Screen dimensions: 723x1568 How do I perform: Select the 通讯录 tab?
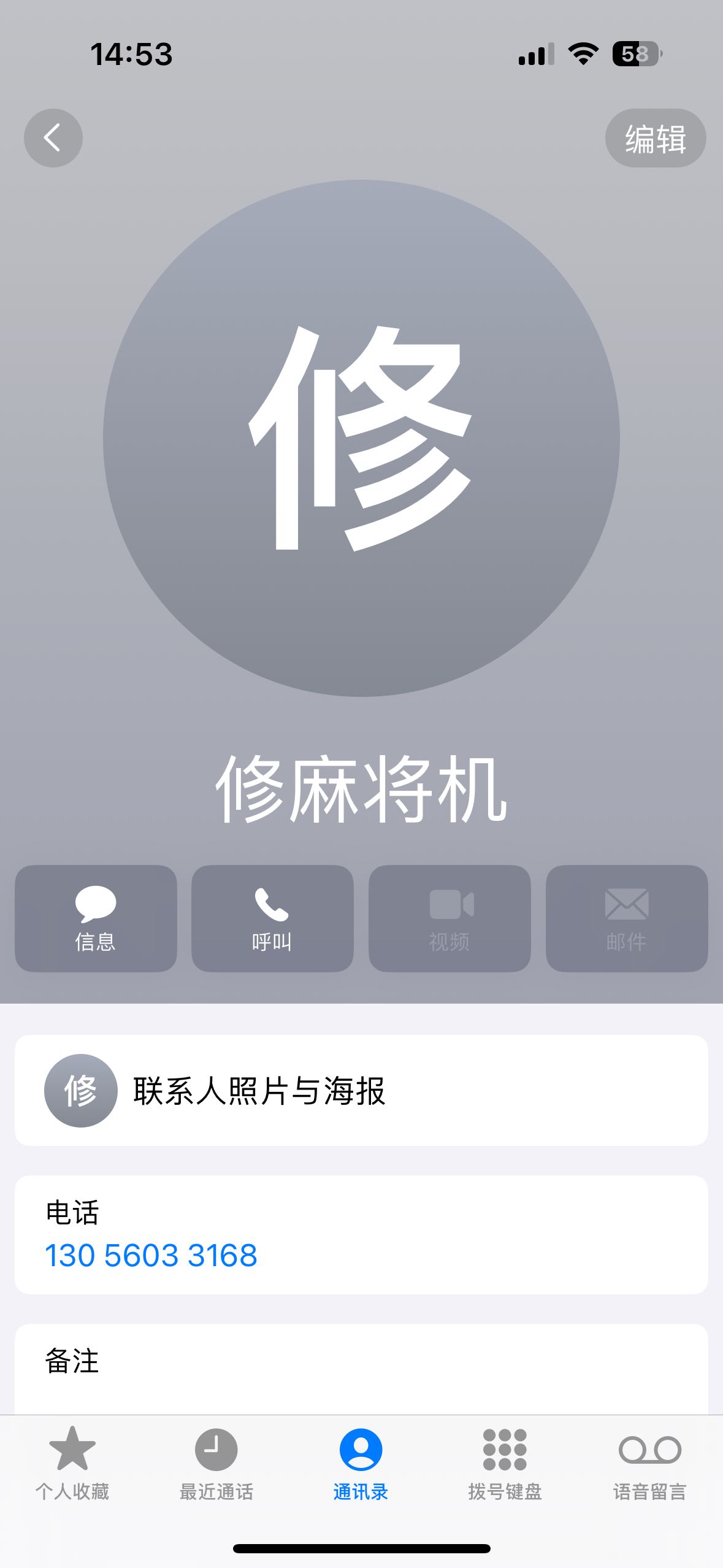361,1463
